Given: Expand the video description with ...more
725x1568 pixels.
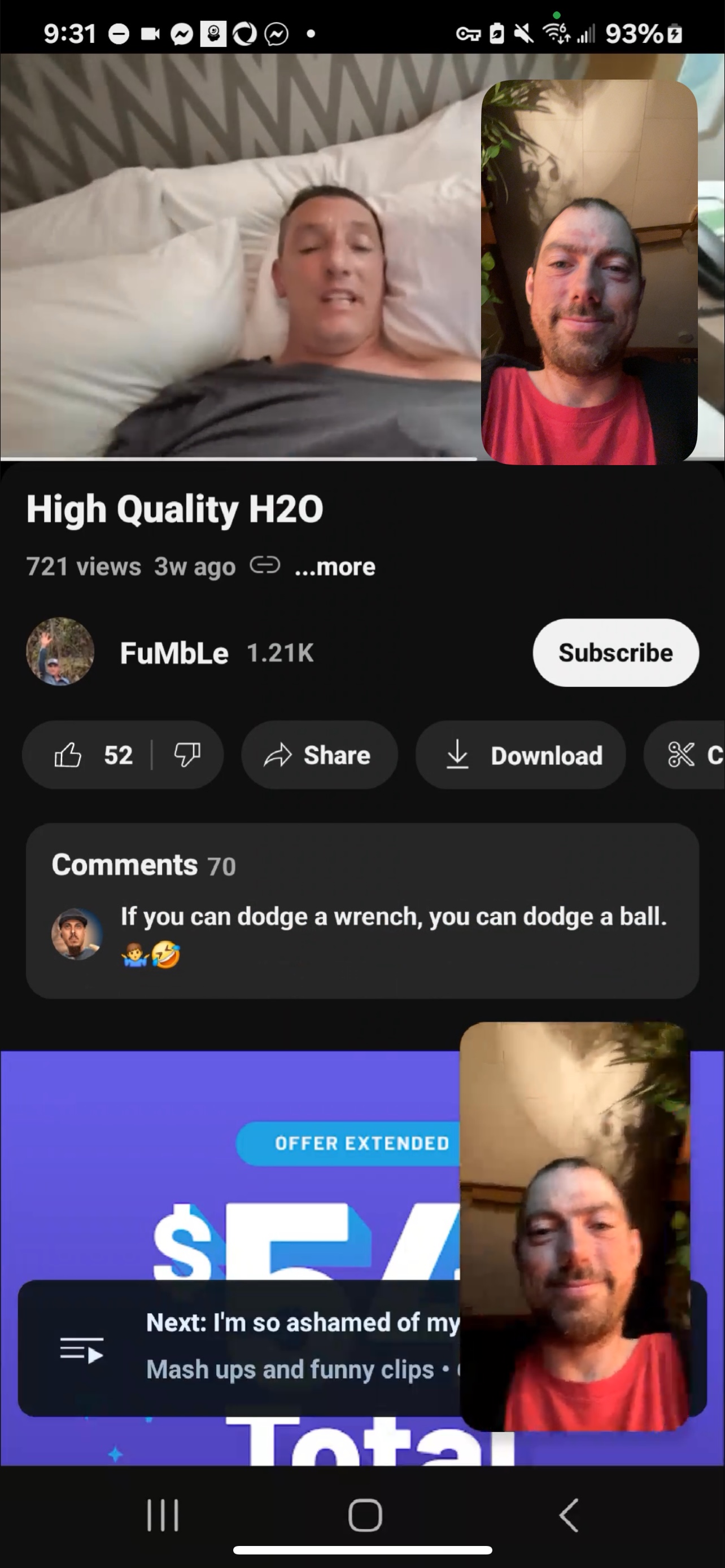Looking at the screenshot, I should [x=335, y=567].
